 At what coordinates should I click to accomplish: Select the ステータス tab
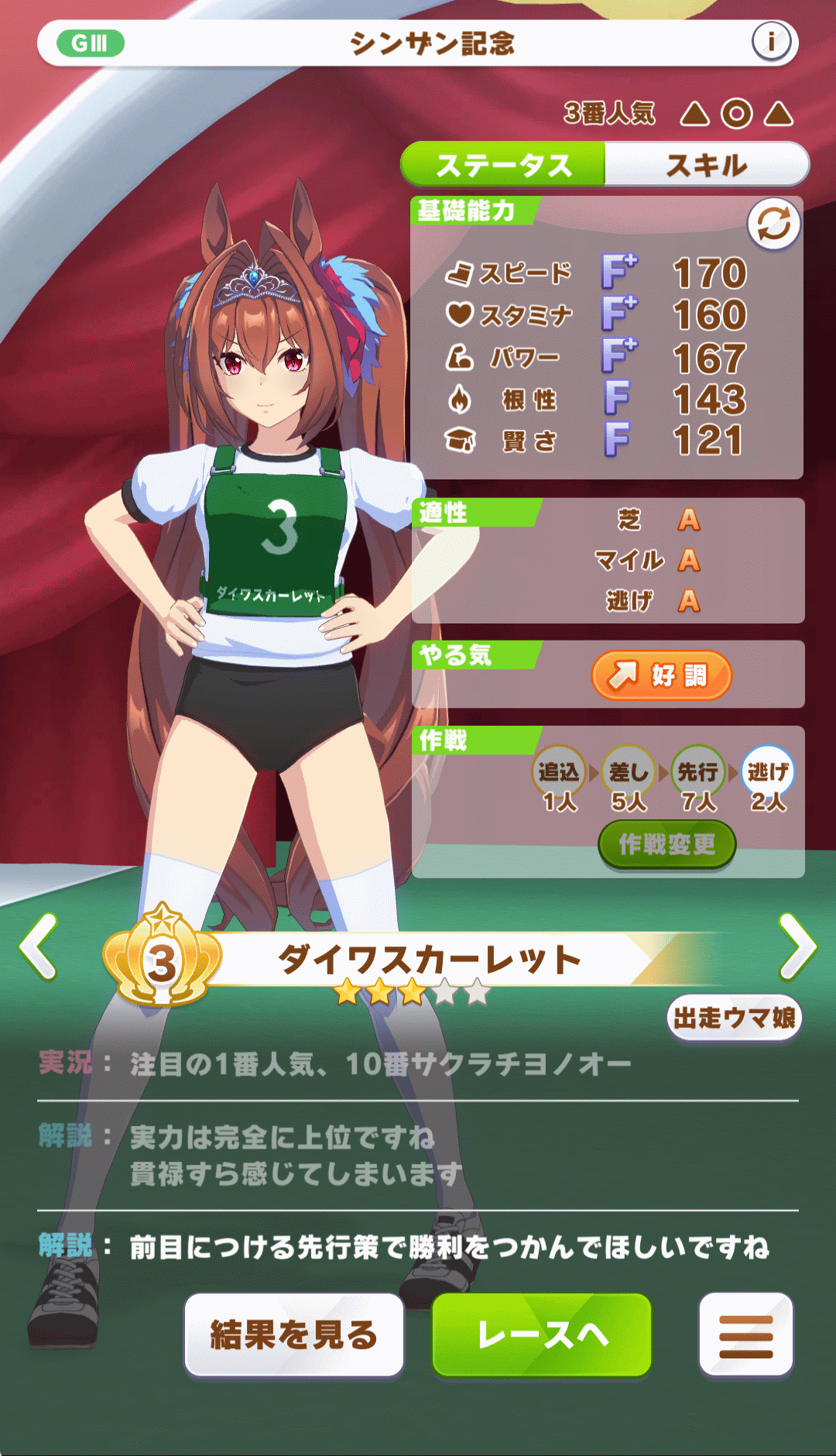pos(503,165)
